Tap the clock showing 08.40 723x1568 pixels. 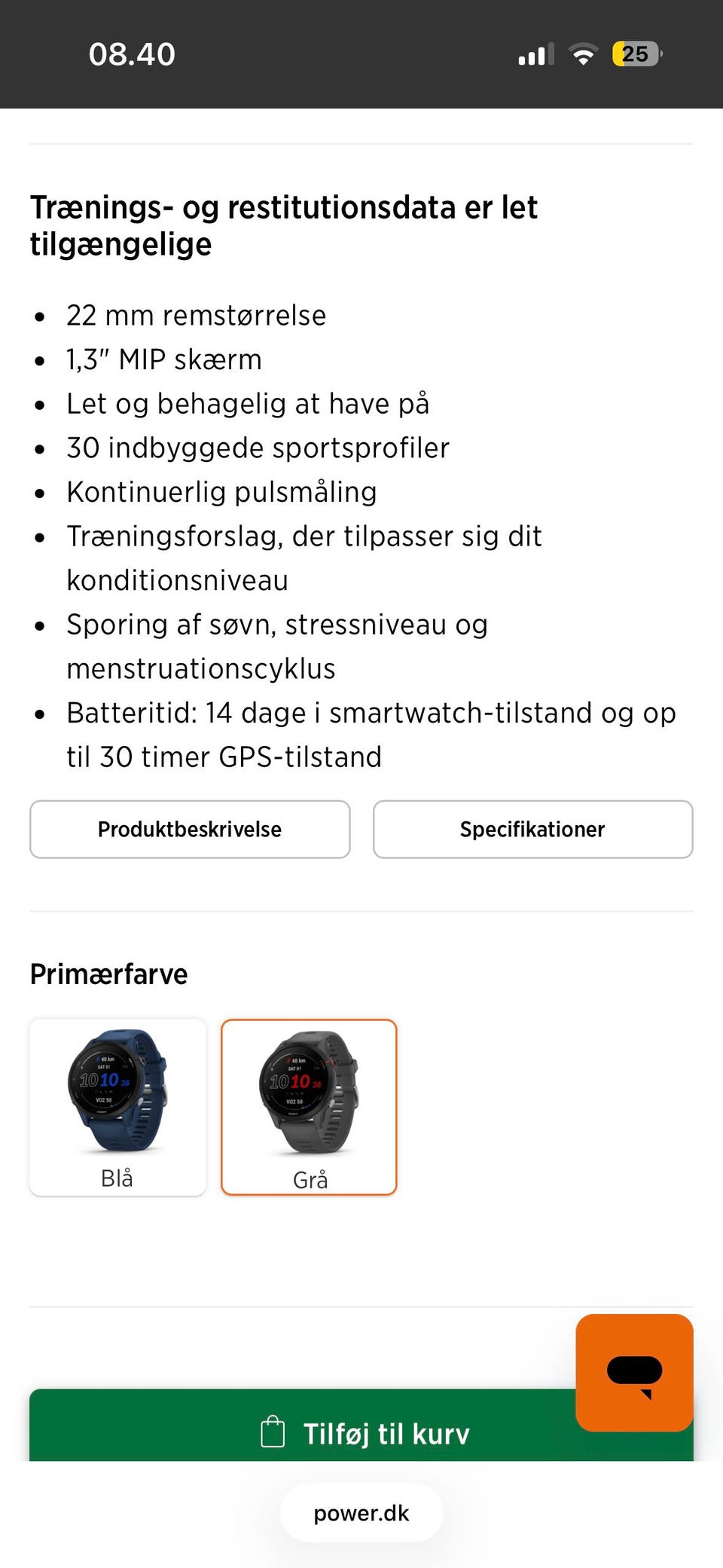tap(133, 53)
